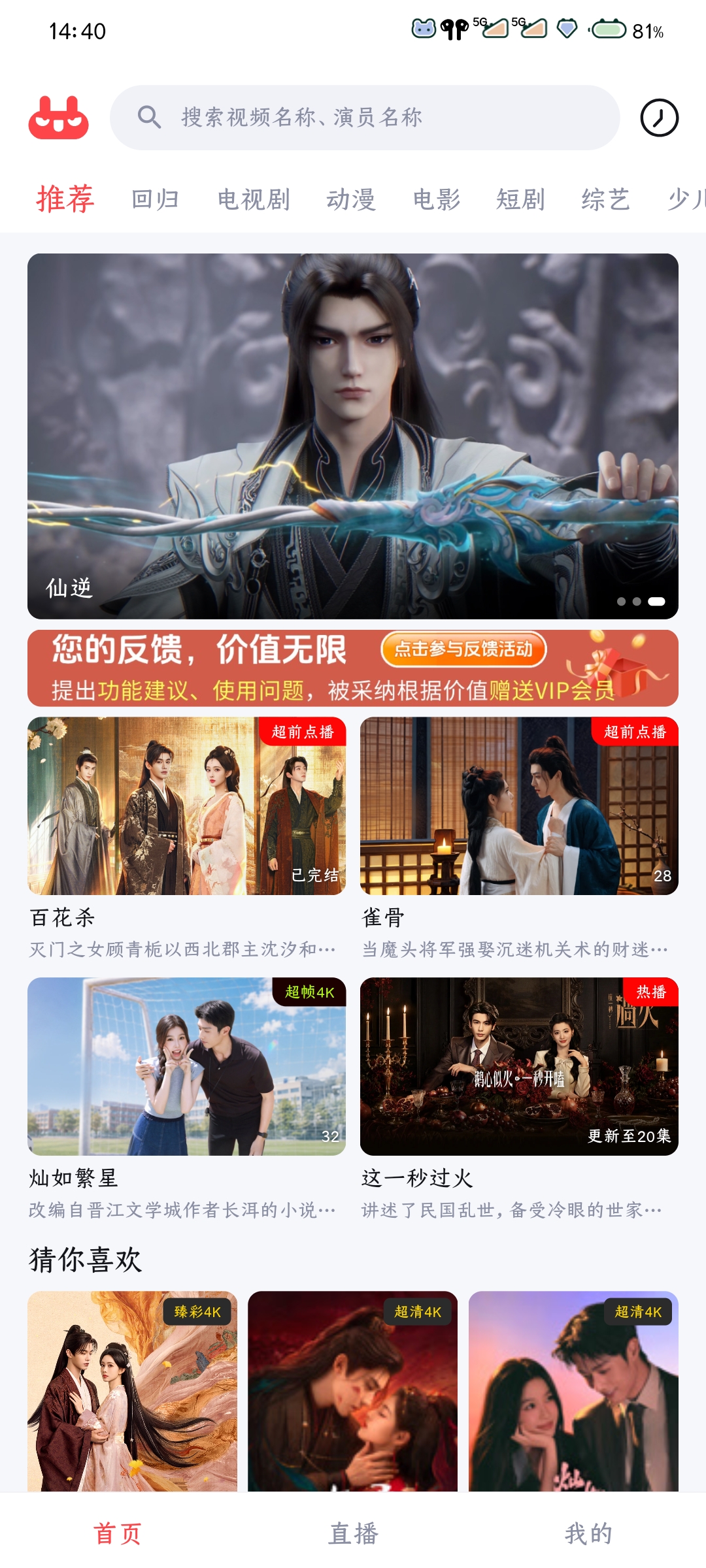Tap 点击参与反馈活动 button

(x=463, y=649)
